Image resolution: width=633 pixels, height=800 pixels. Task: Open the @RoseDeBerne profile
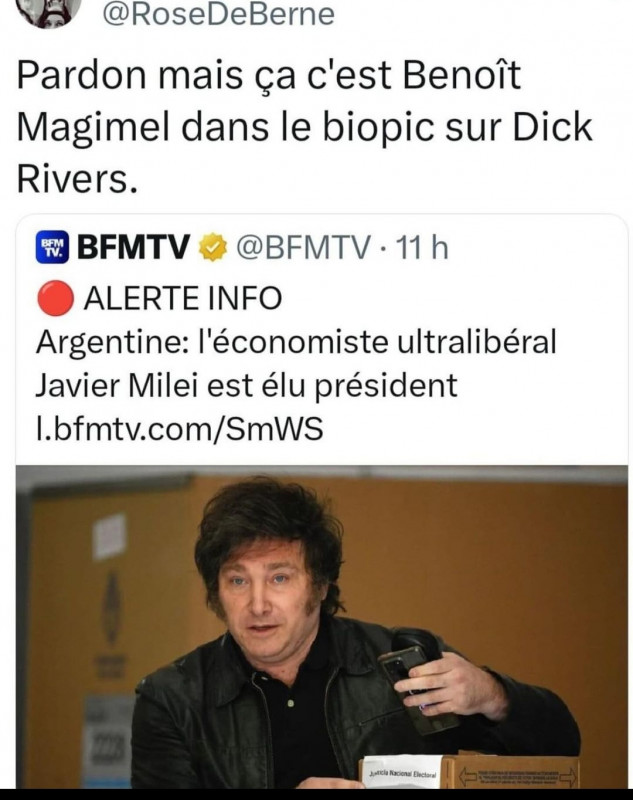(219, 14)
